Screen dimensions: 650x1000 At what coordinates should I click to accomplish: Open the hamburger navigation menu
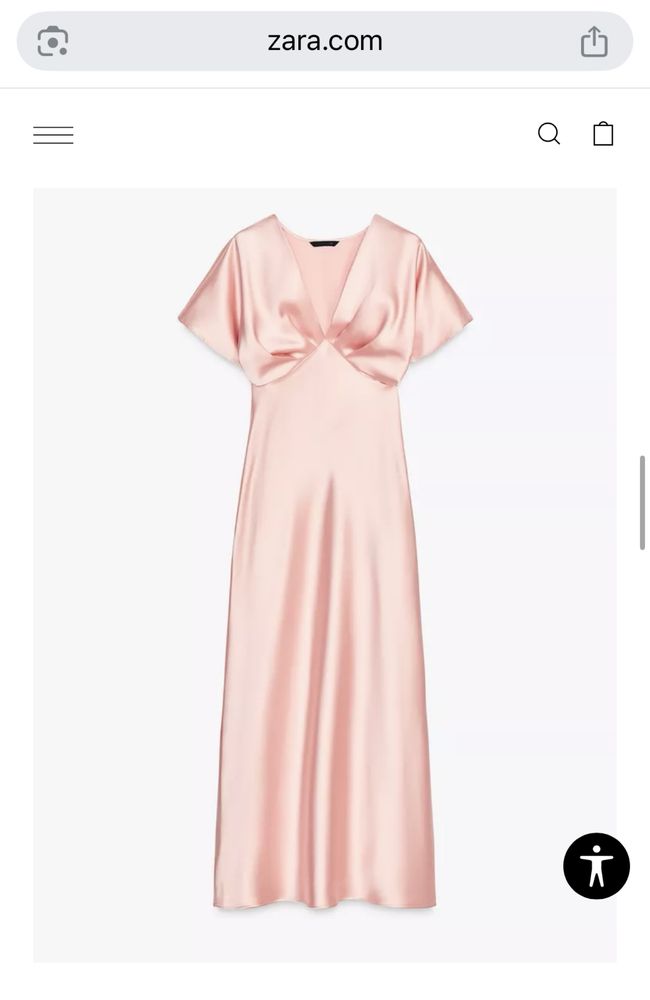click(x=53, y=135)
